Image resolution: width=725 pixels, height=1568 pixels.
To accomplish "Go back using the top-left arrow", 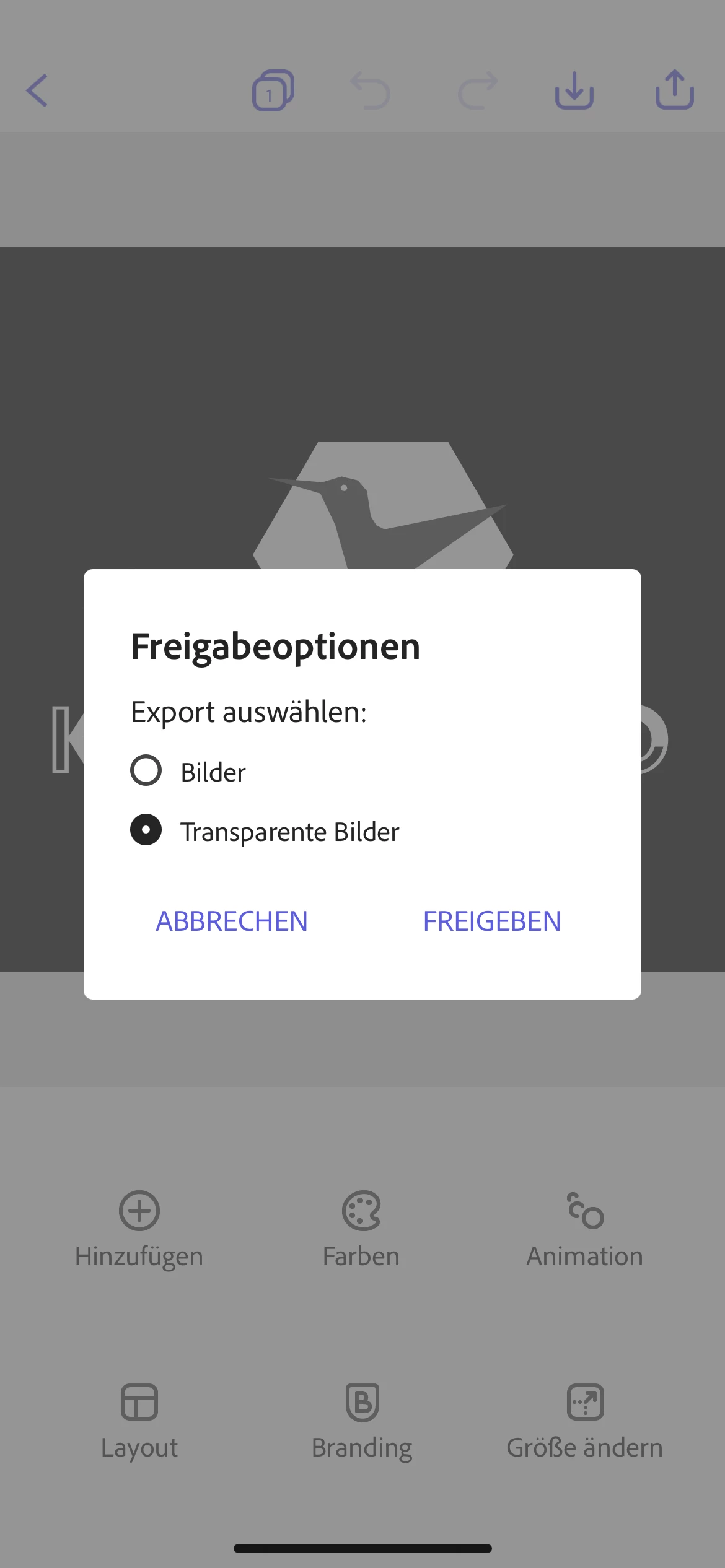I will click(37, 90).
